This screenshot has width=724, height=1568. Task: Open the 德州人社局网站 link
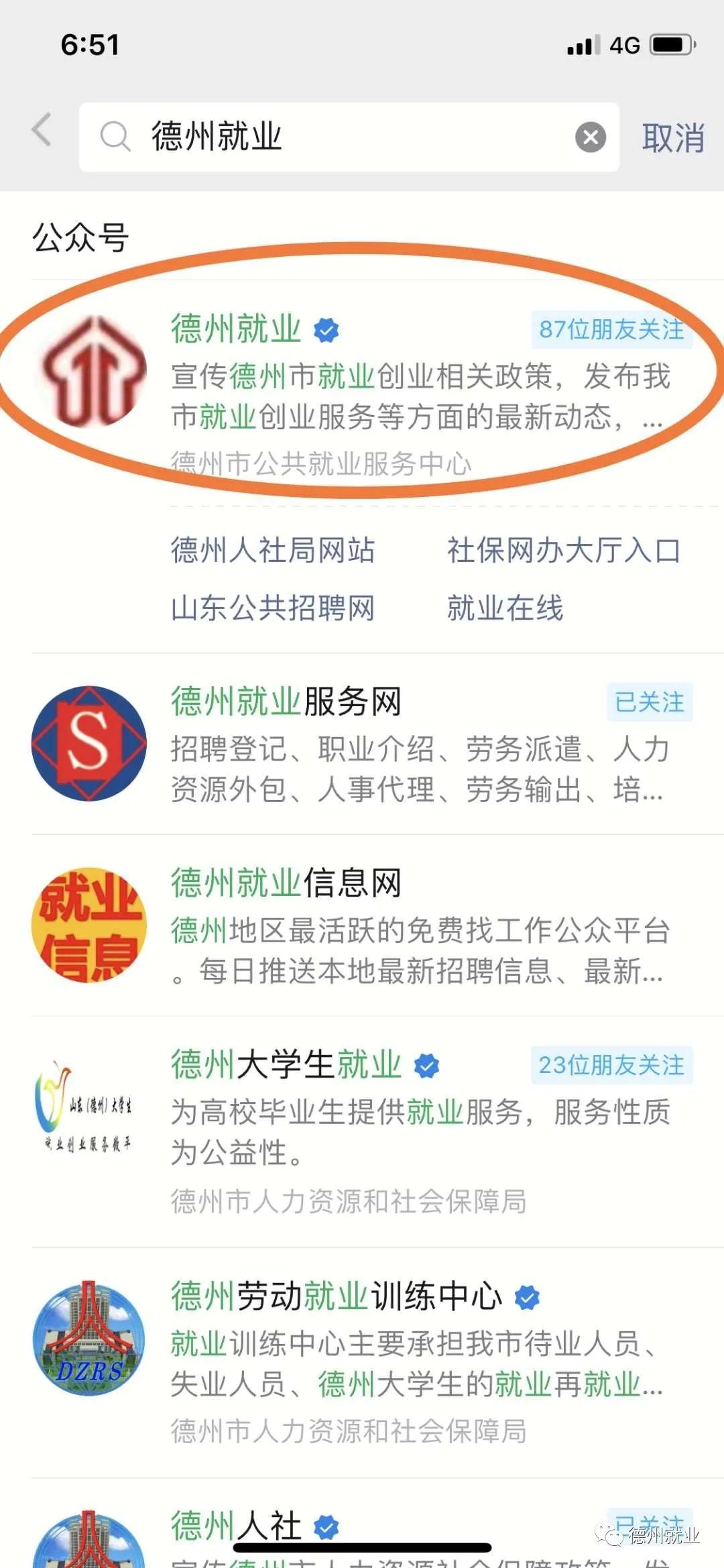coord(272,550)
